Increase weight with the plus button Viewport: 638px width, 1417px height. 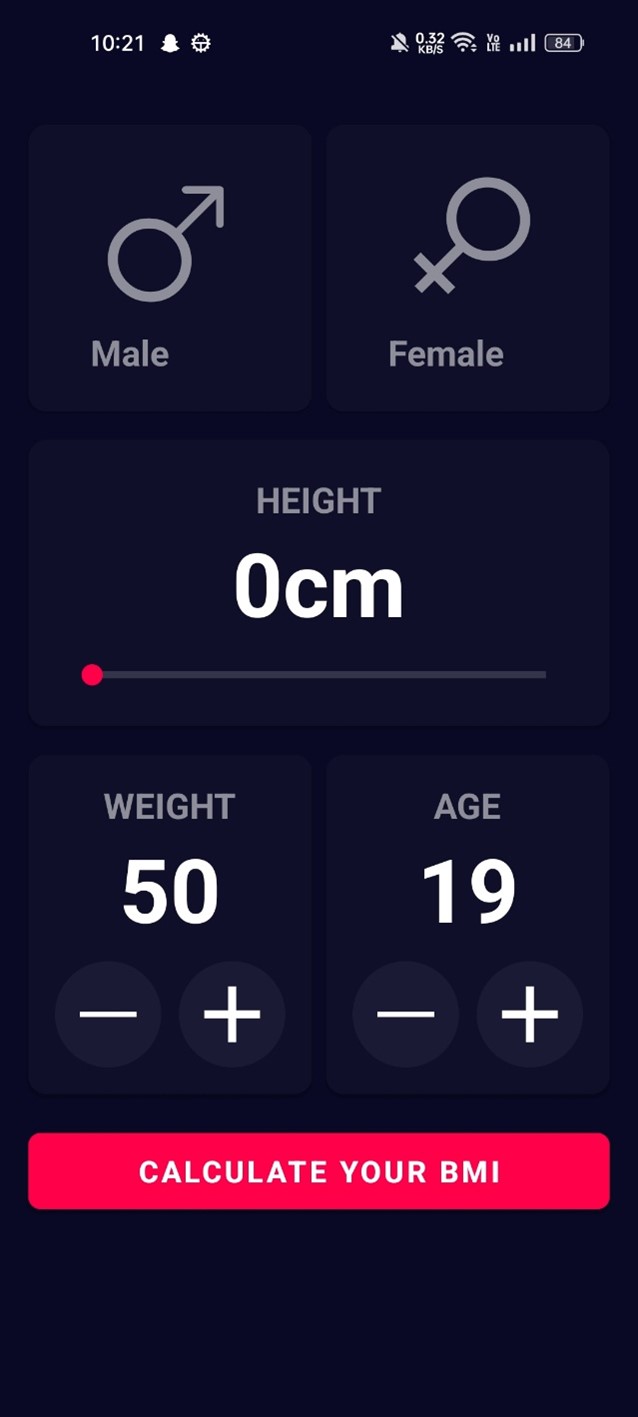[232, 1014]
